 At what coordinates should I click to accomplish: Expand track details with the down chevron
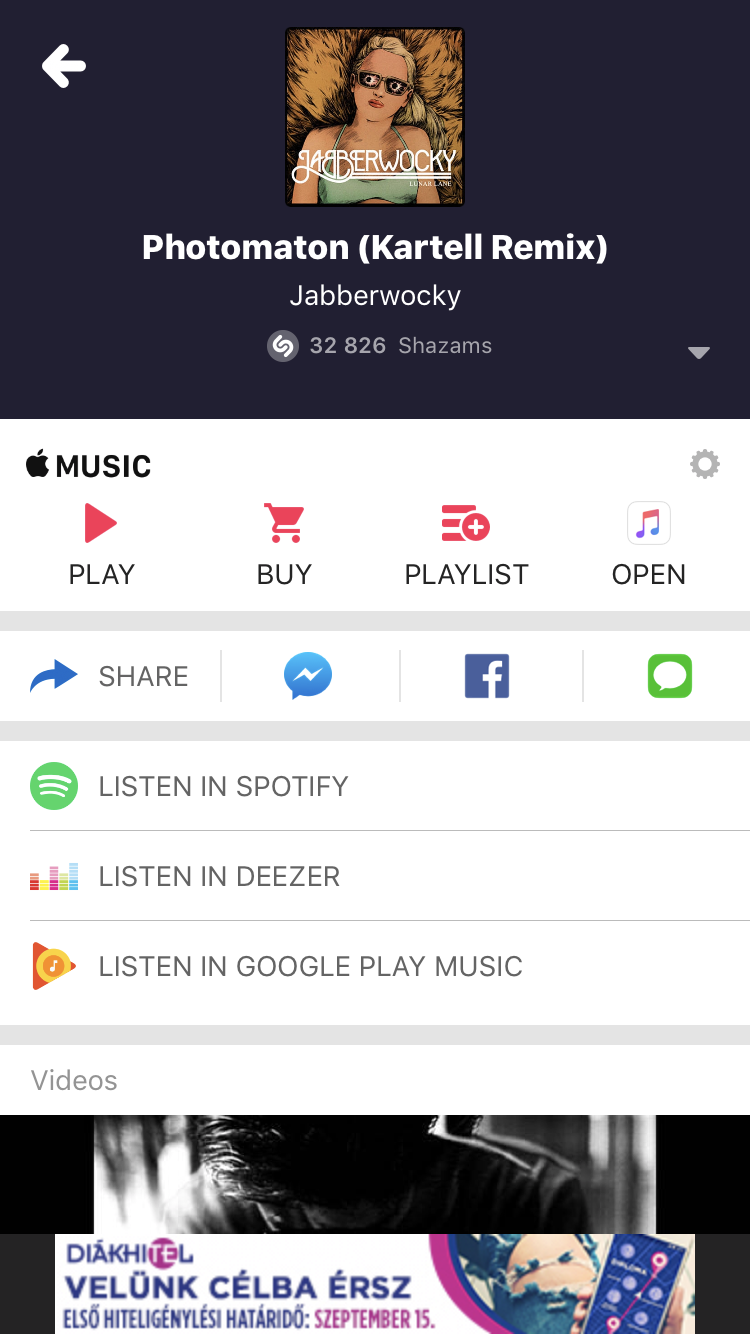pyautogui.click(x=699, y=352)
